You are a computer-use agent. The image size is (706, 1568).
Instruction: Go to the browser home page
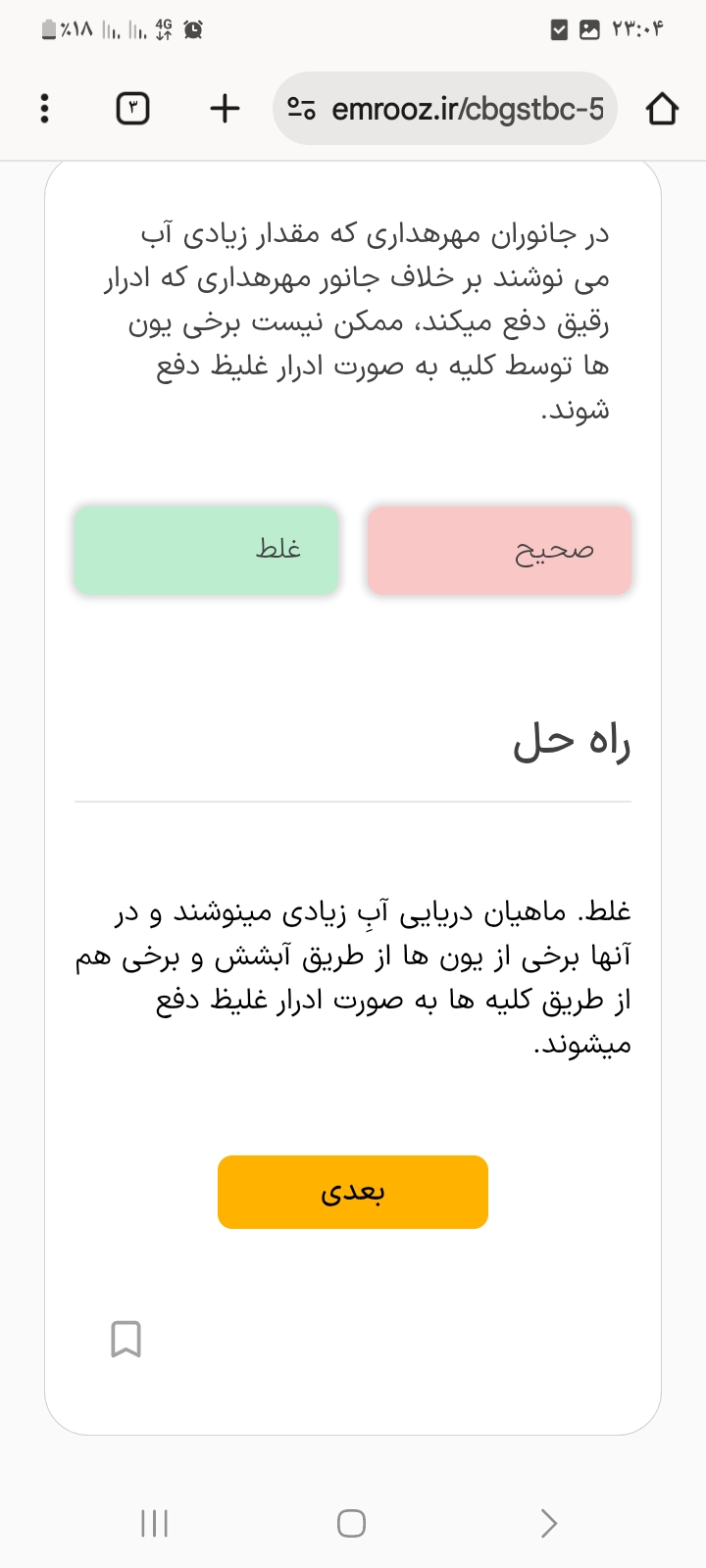tap(662, 108)
